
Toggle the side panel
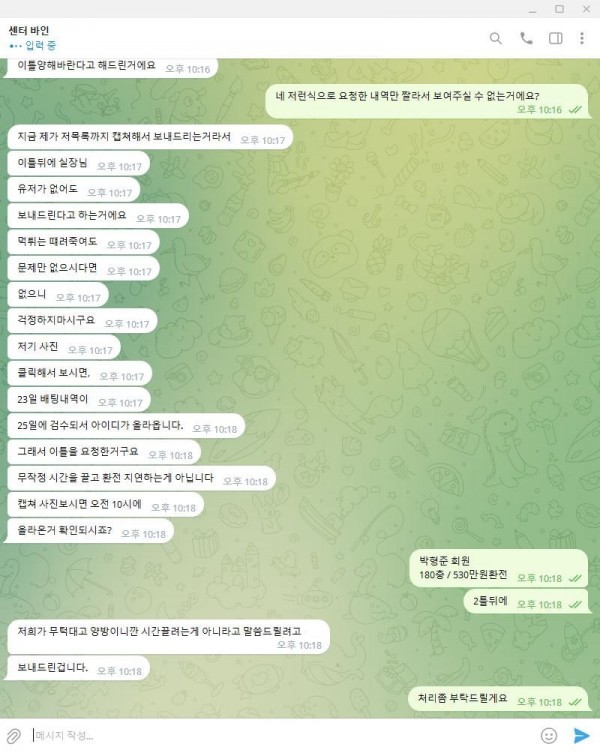click(556, 38)
